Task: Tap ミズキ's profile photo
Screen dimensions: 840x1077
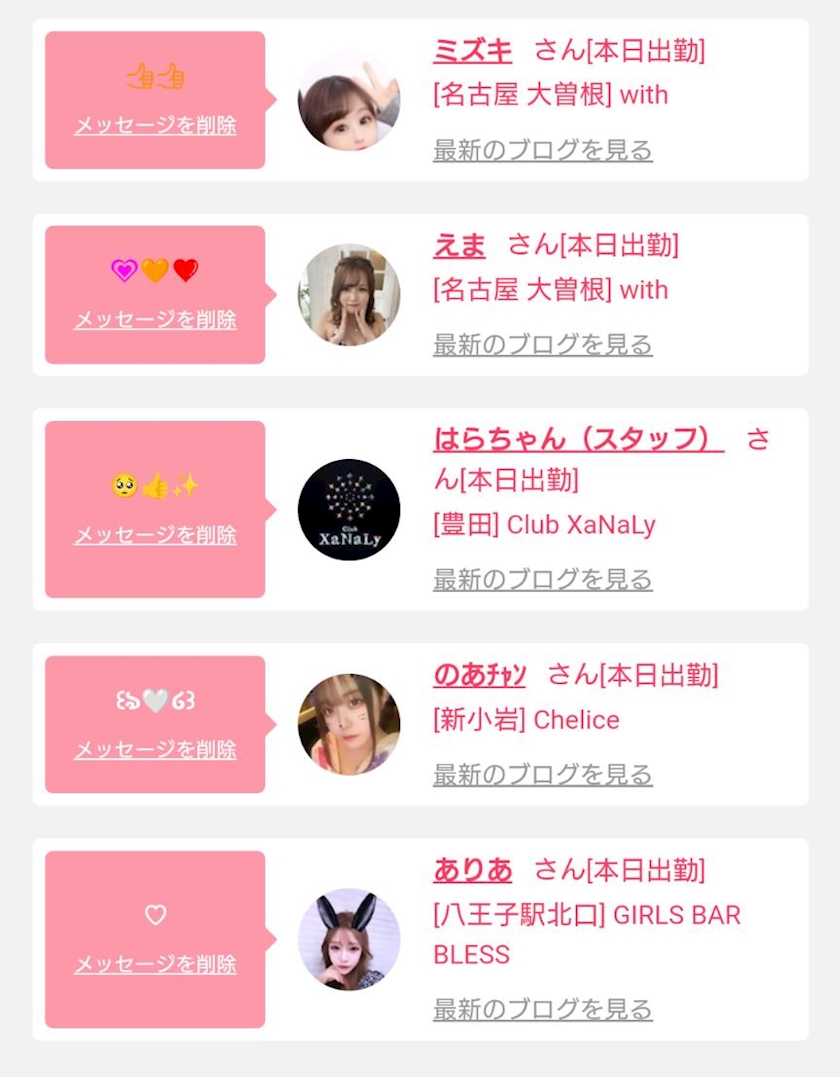Action: [x=349, y=100]
